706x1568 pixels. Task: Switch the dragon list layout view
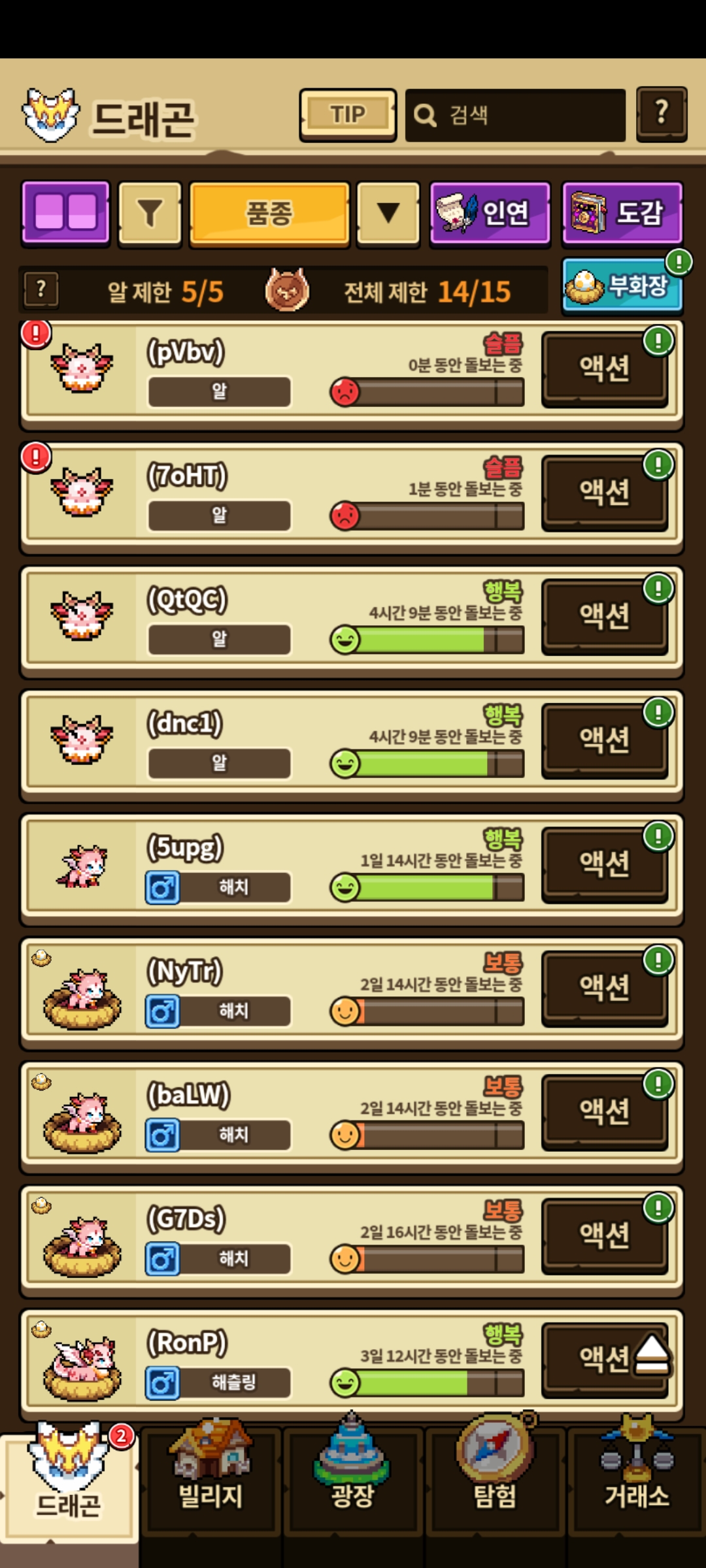click(x=65, y=213)
